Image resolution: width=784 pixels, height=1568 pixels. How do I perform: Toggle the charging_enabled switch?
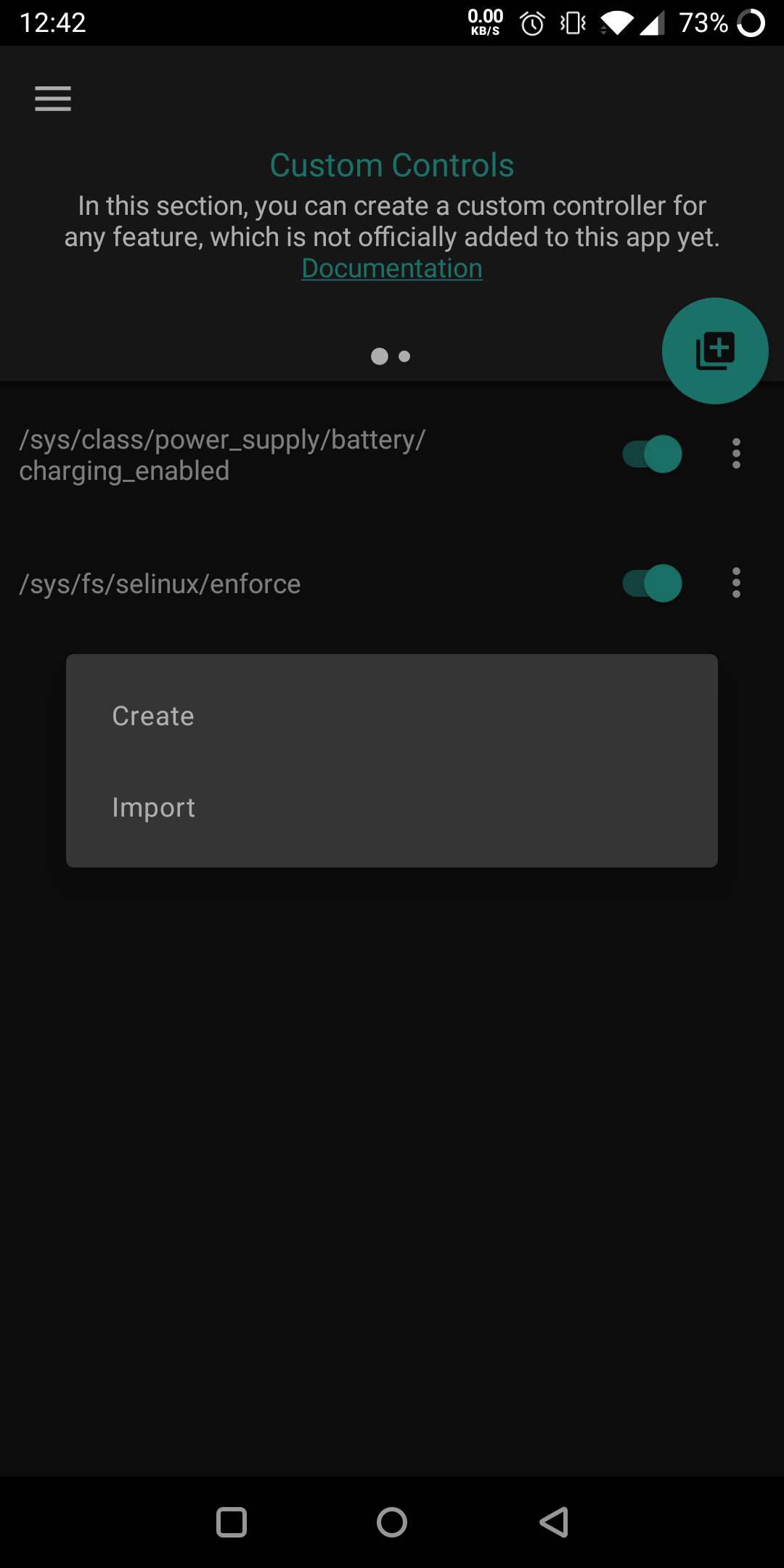[652, 454]
